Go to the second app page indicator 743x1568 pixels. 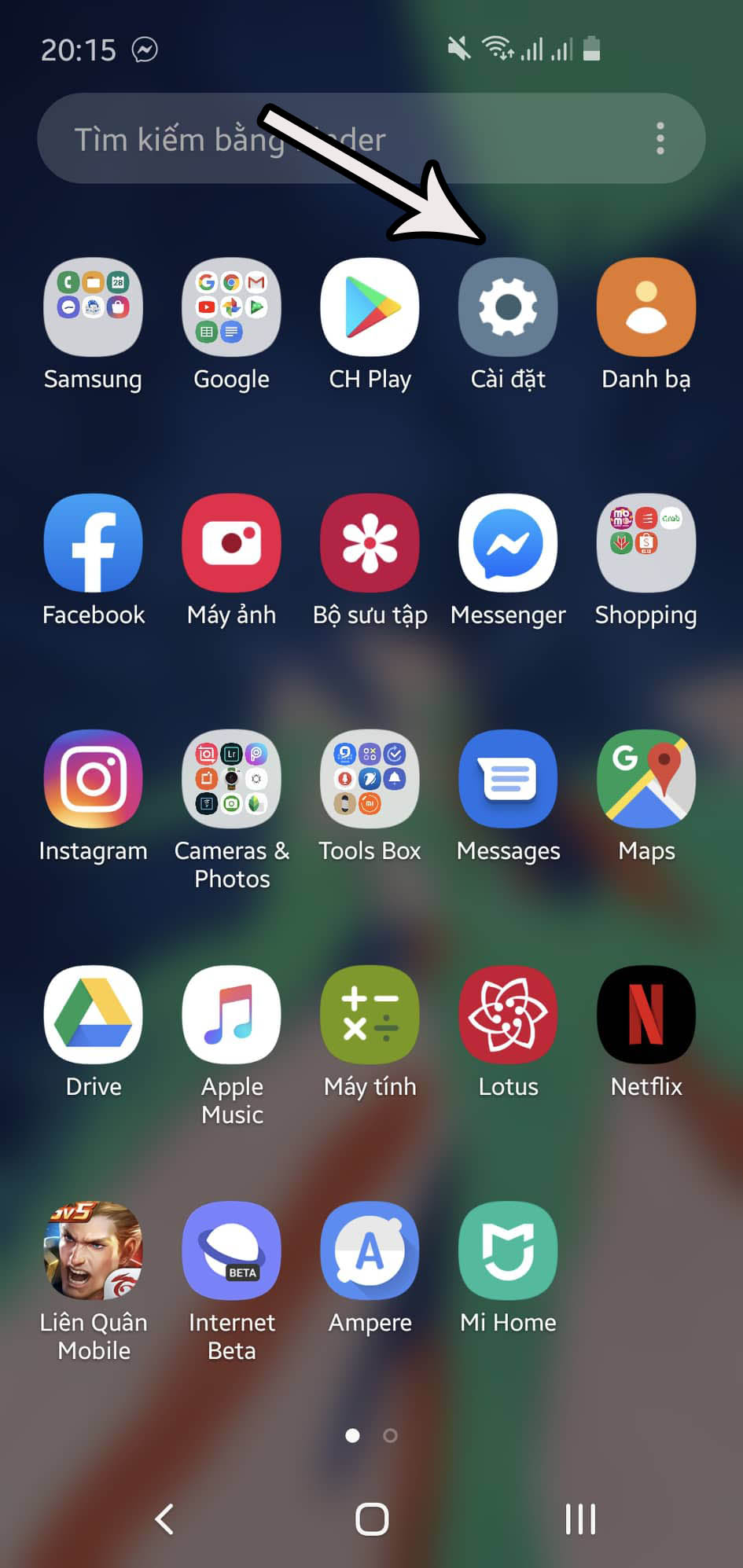pyautogui.click(x=390, y=1436)
